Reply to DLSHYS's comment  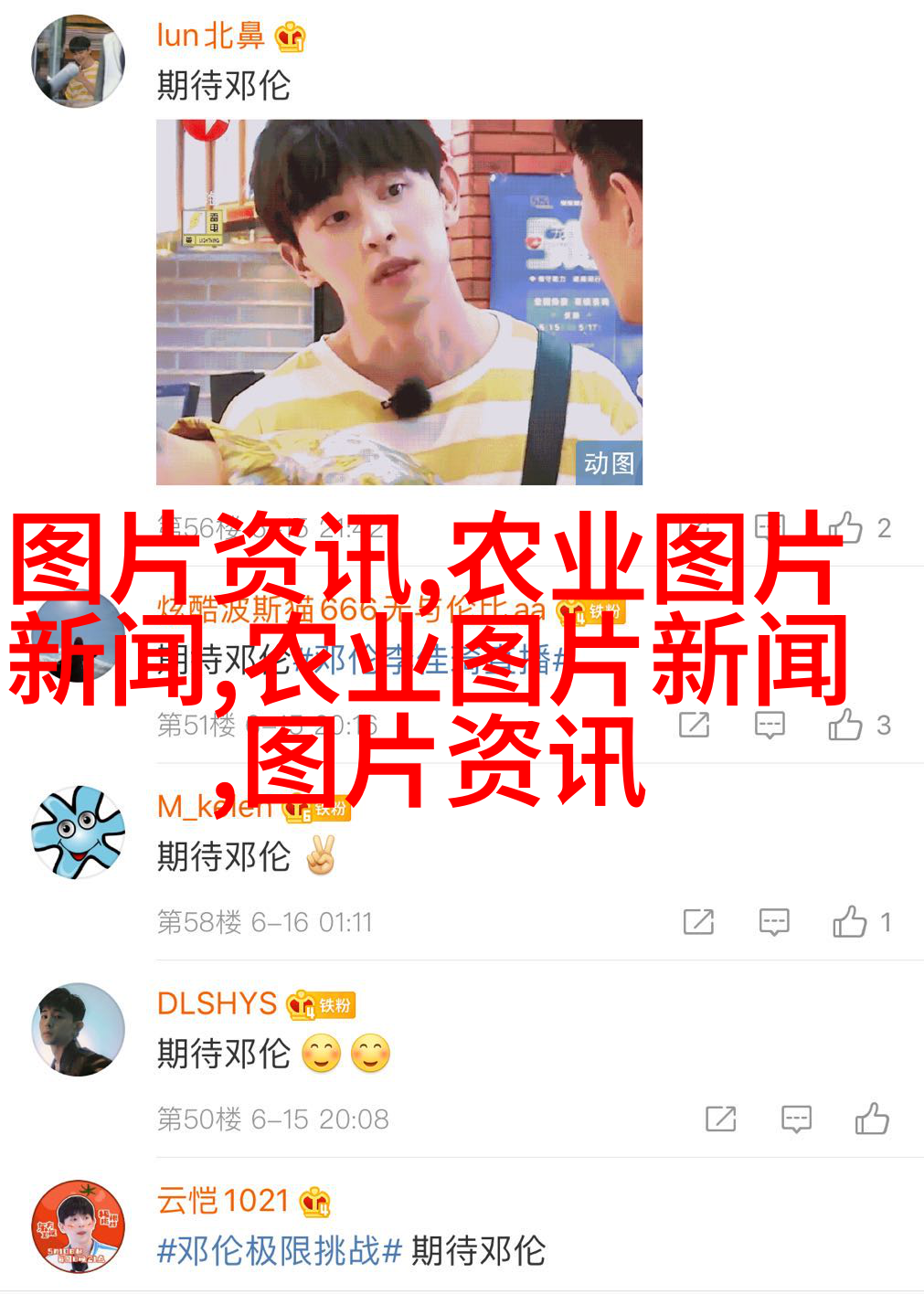pos(796,1119)
